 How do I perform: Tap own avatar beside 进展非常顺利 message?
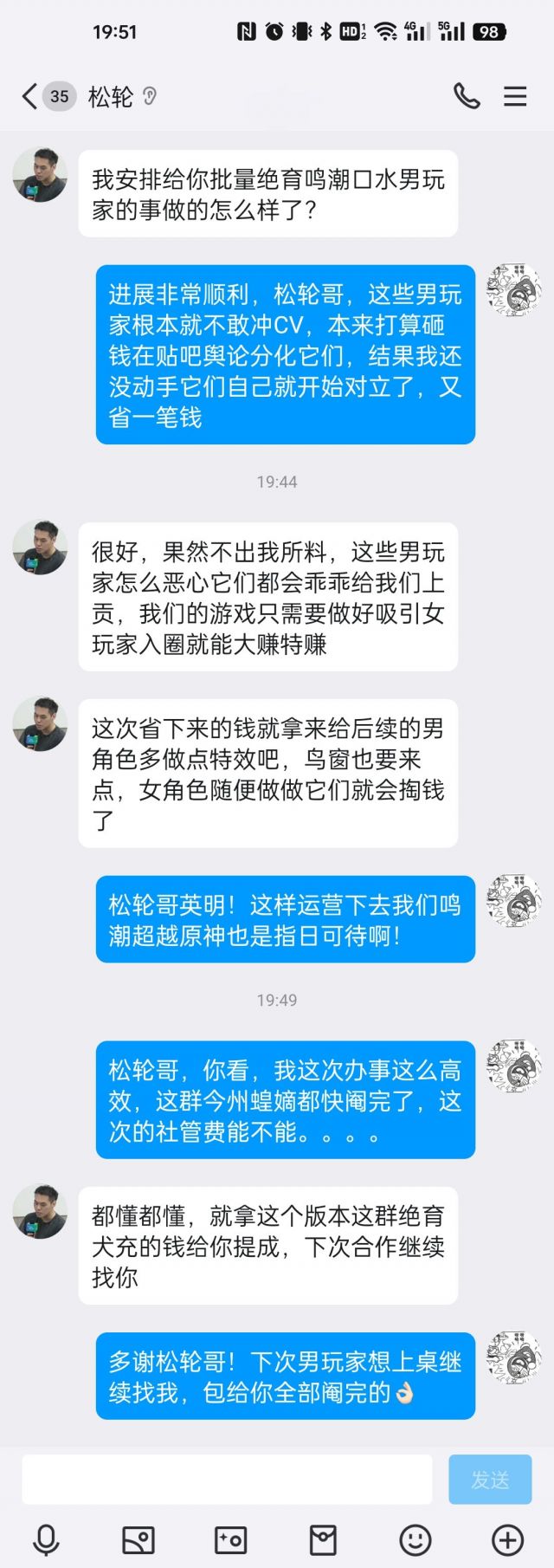pos(513,290)
